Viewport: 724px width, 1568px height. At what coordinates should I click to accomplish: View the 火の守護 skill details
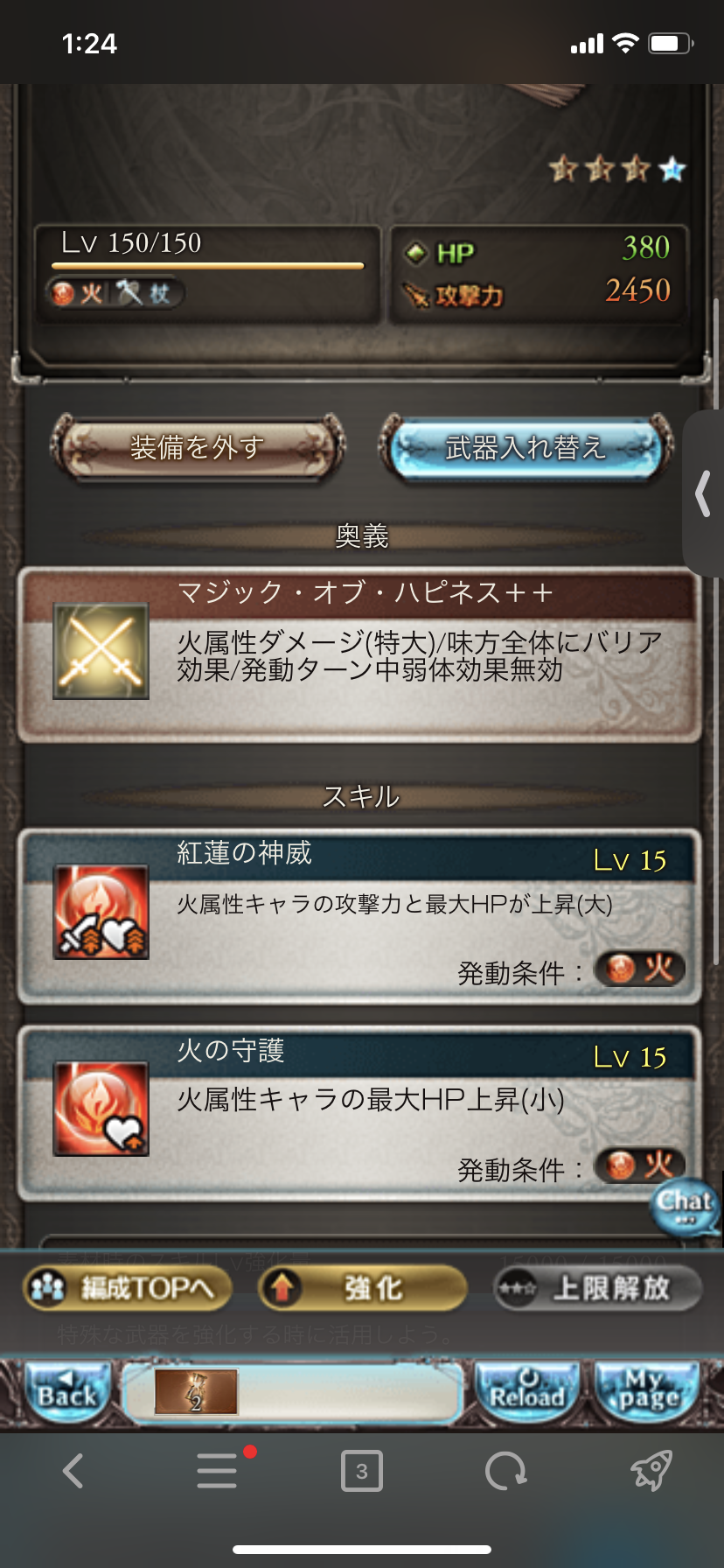(360, 1113)
